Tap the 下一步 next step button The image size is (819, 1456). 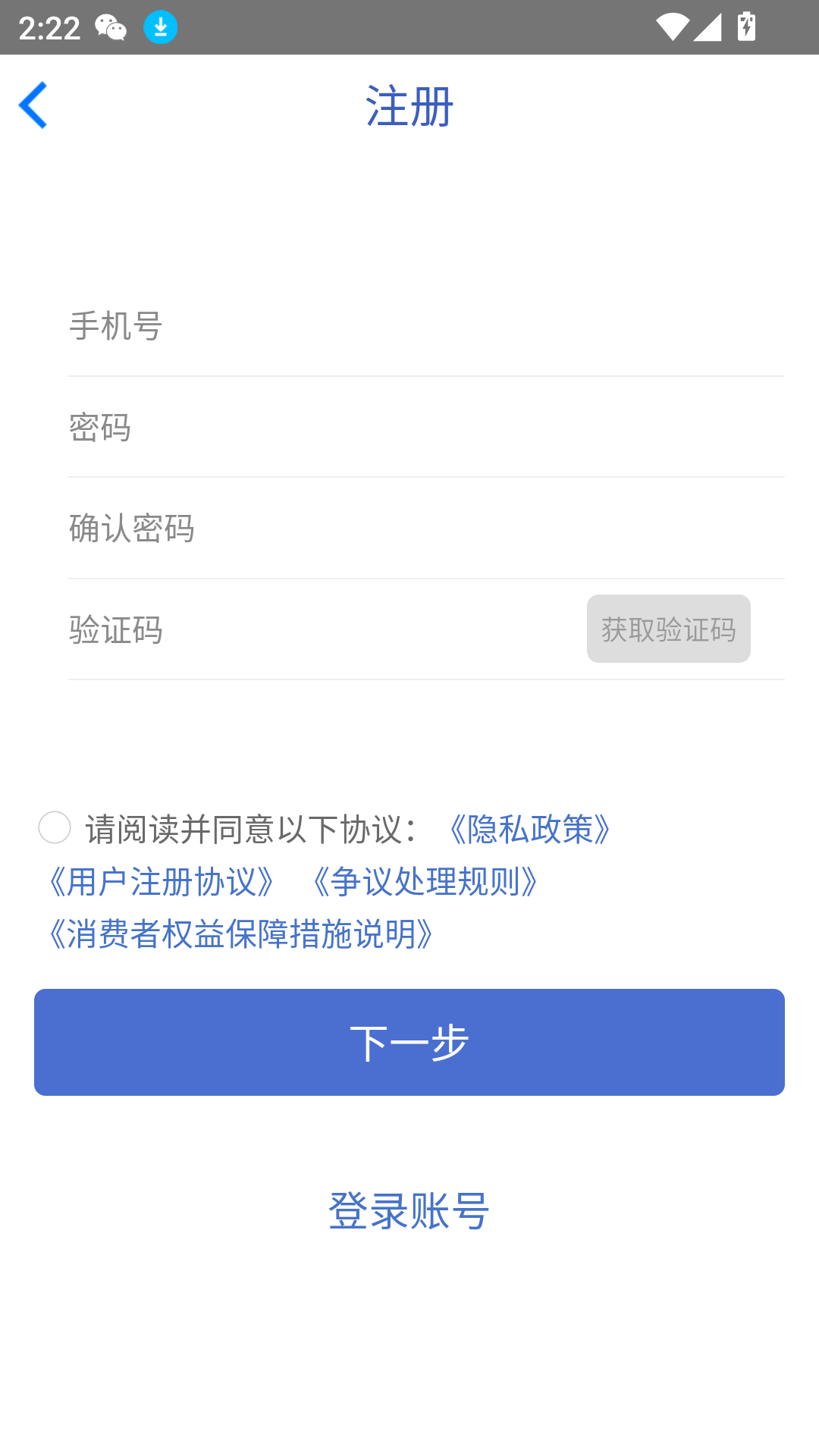tap(409, 1042)
